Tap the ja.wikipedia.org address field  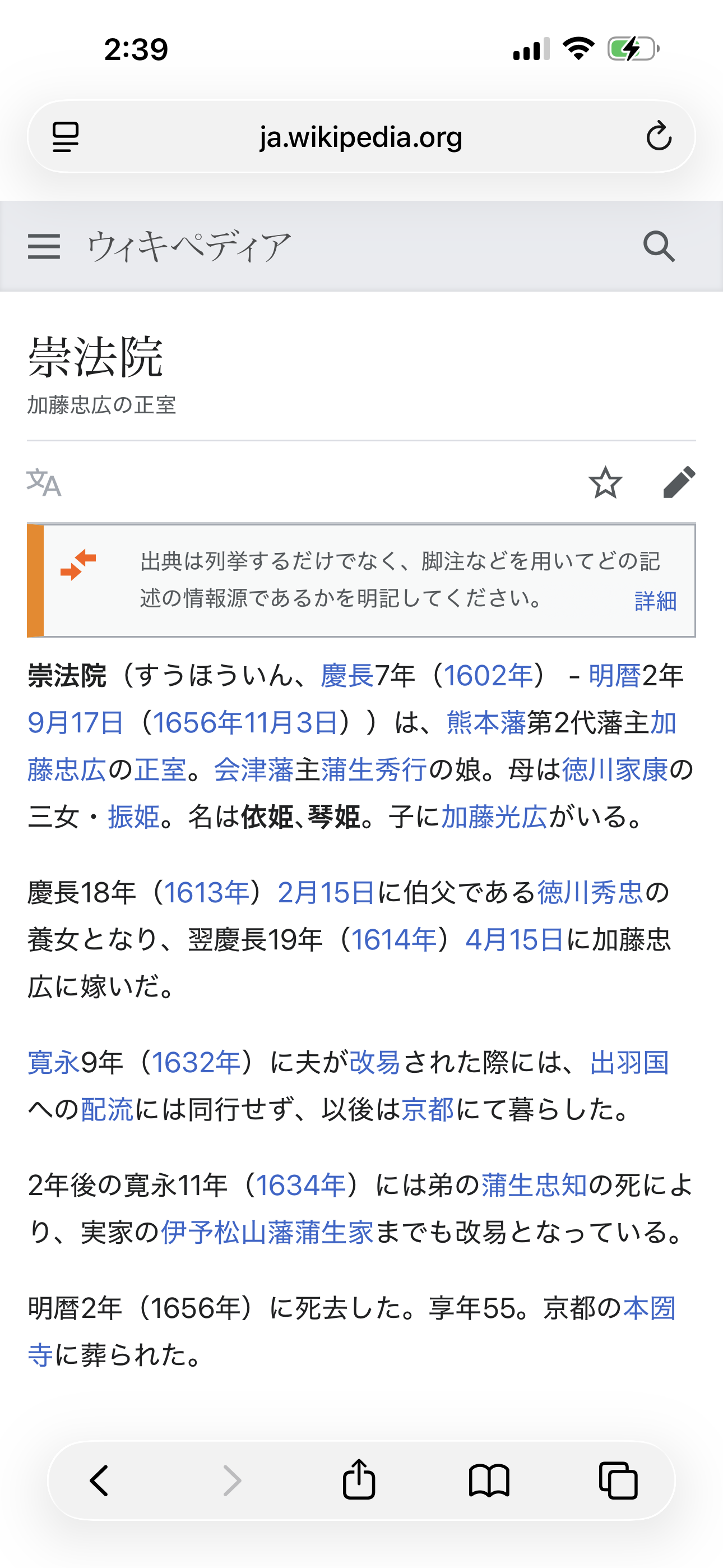pos(361,136)
